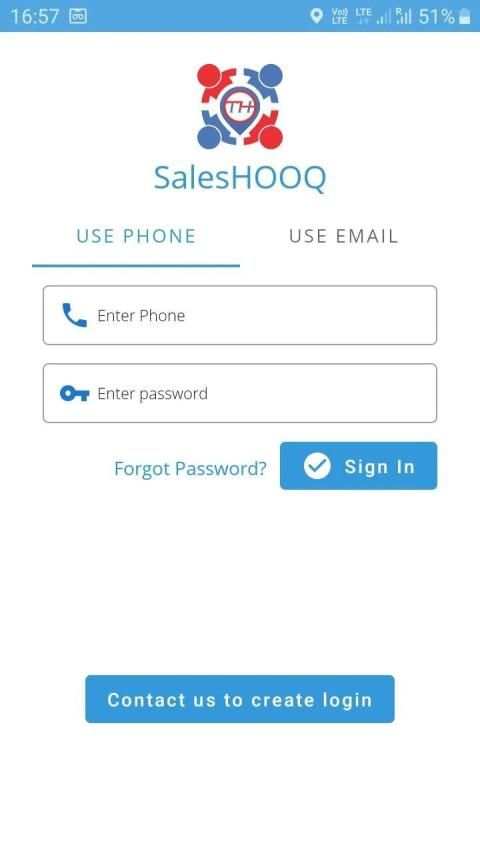This screenshot has height=853, width=480.
Task: Tap the Enter password field
Action: pyautogui.click(x=239, y=393)
